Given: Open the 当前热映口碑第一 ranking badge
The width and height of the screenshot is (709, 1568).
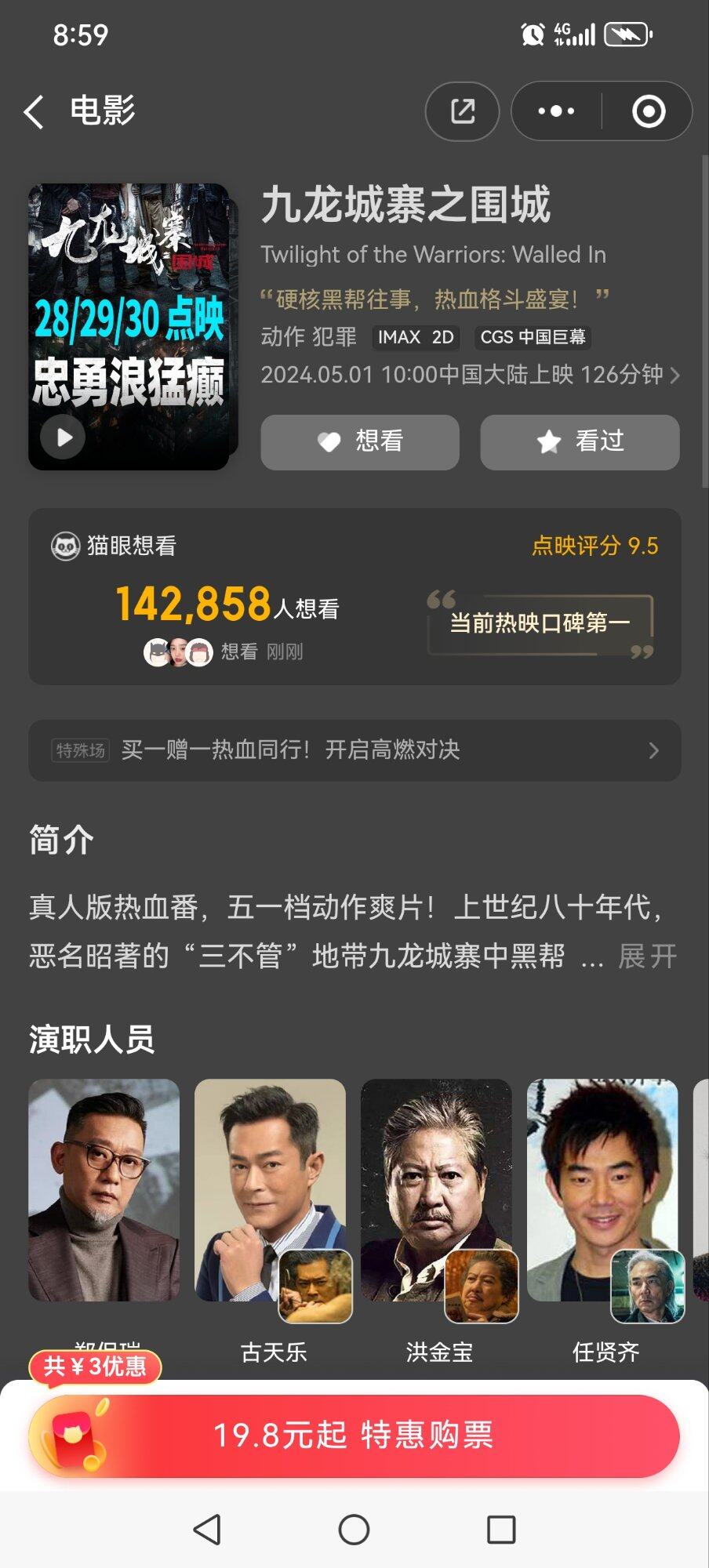Looking at the screenshot, I should pyautogui.click(x=540, y=623).
